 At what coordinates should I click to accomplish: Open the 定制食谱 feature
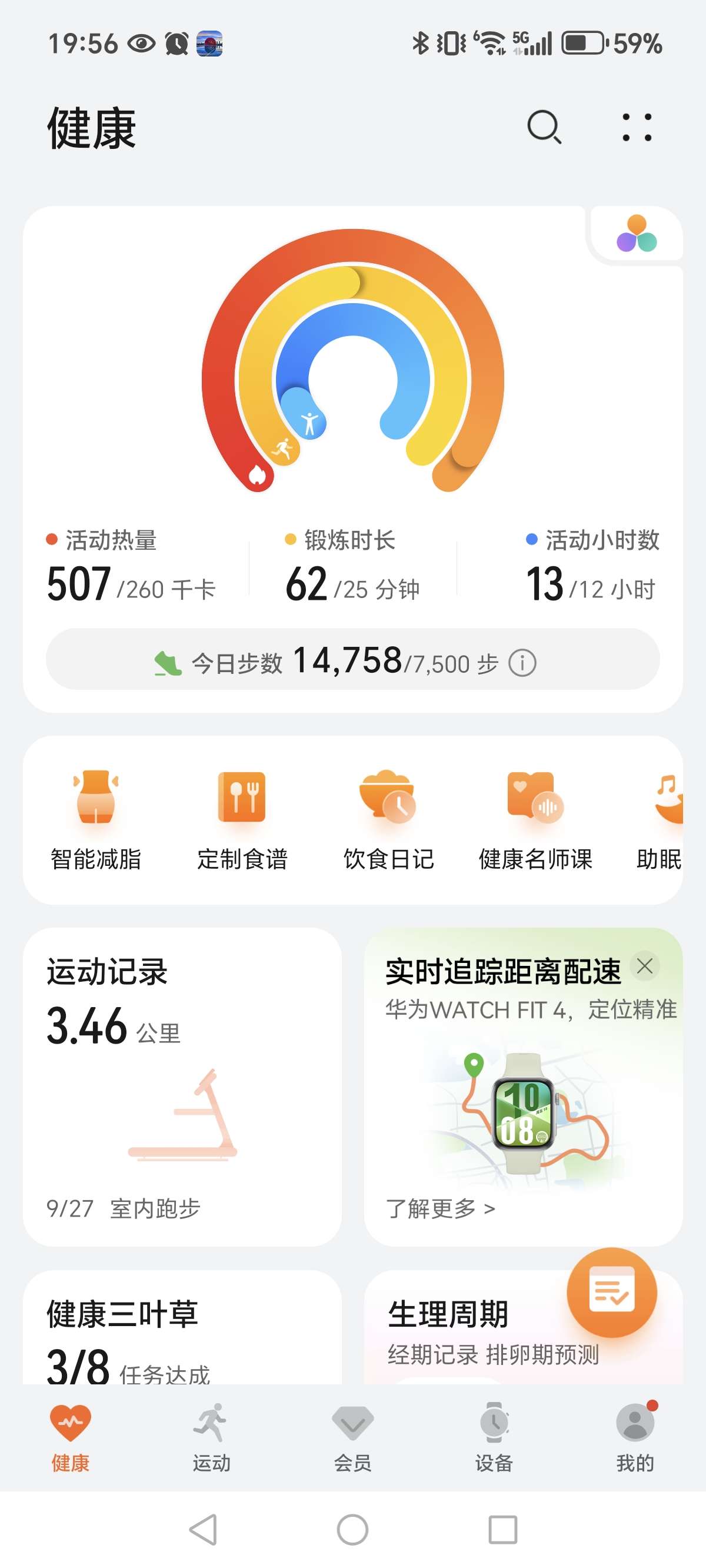(243, 822)
